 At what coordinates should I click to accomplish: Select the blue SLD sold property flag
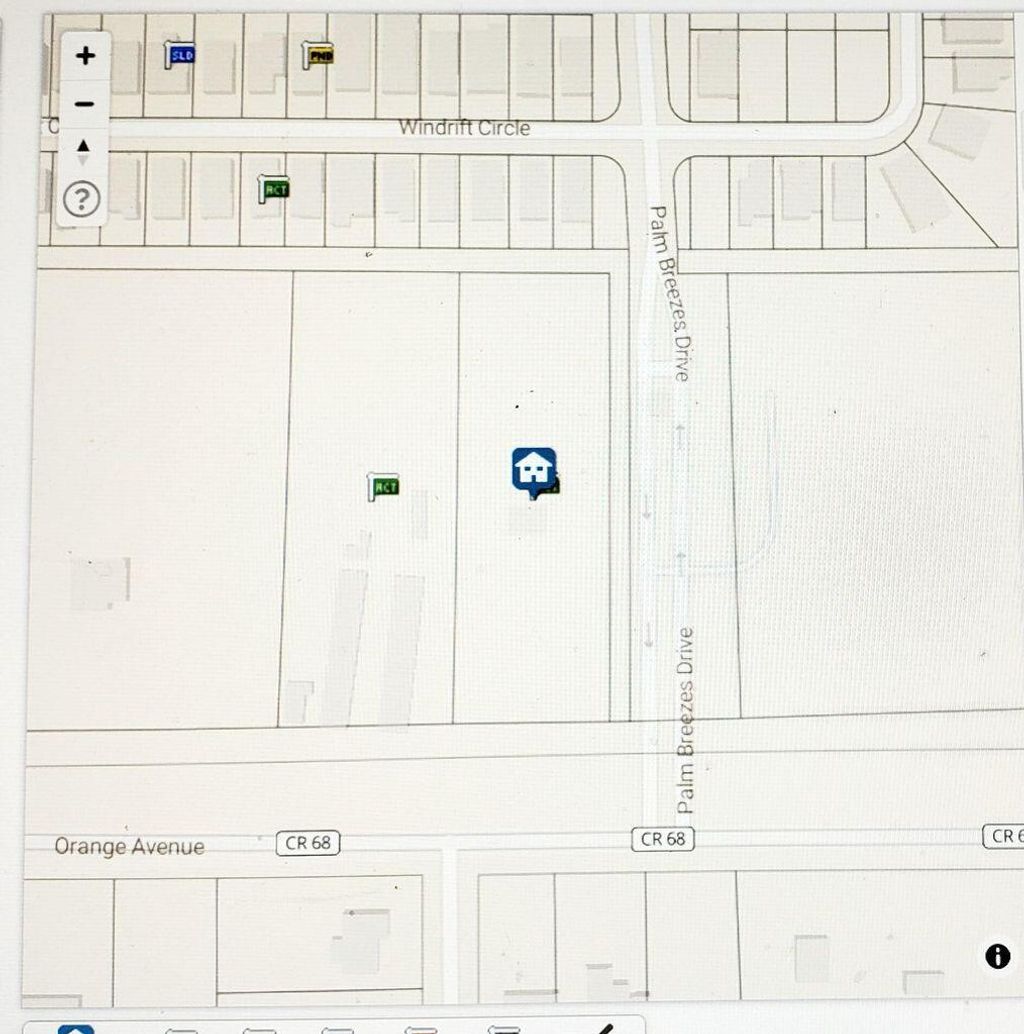point(179,55)
